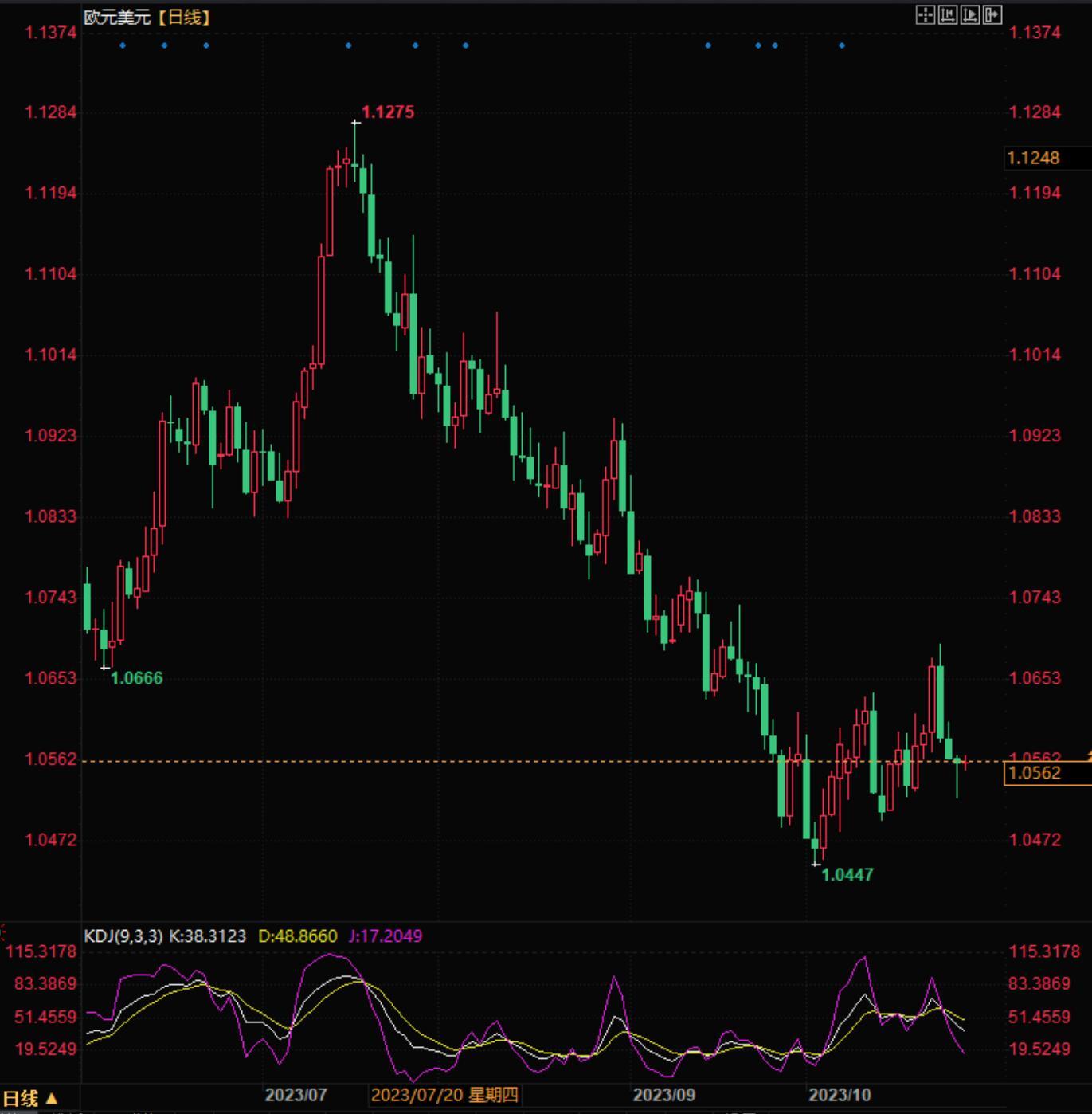Tap the axis icon with play arrow
The height and width of the screenshot is (1114, 1092).
click(970, 15)
